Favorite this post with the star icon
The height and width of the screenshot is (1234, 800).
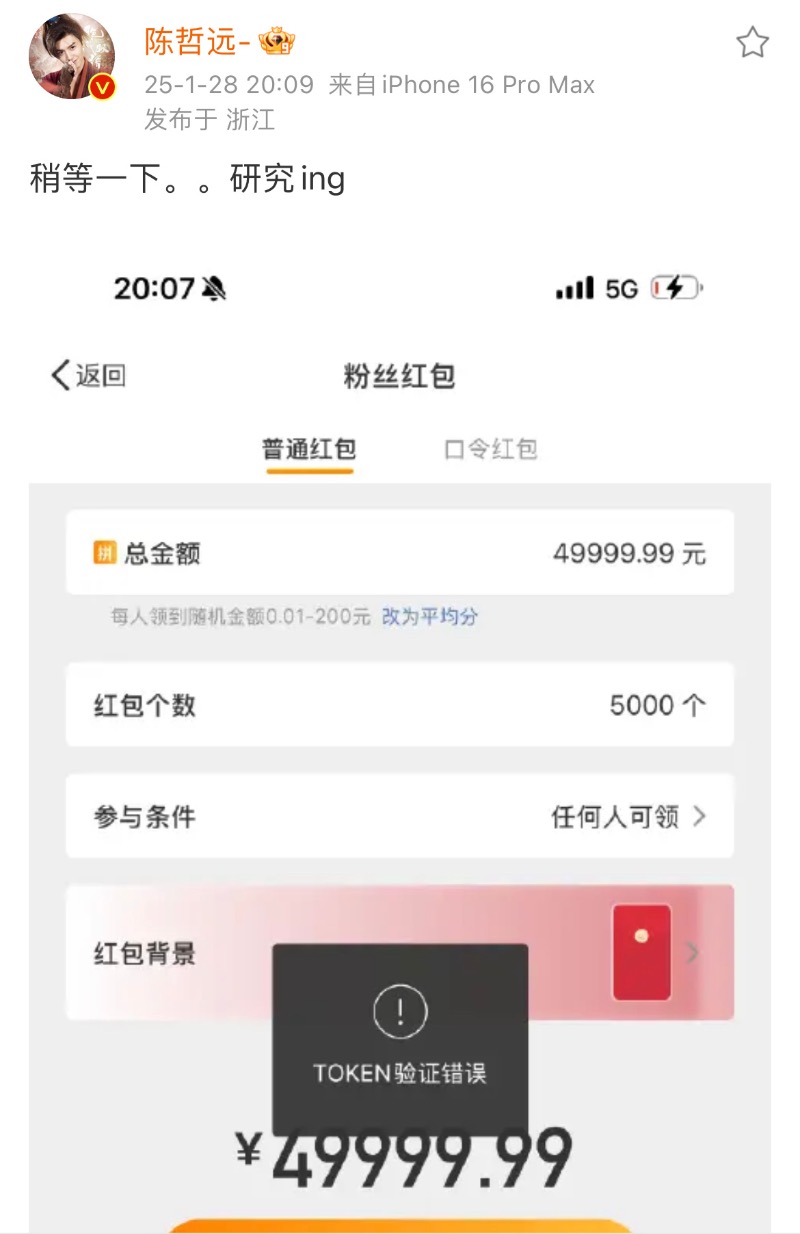[x=752, y=42]
